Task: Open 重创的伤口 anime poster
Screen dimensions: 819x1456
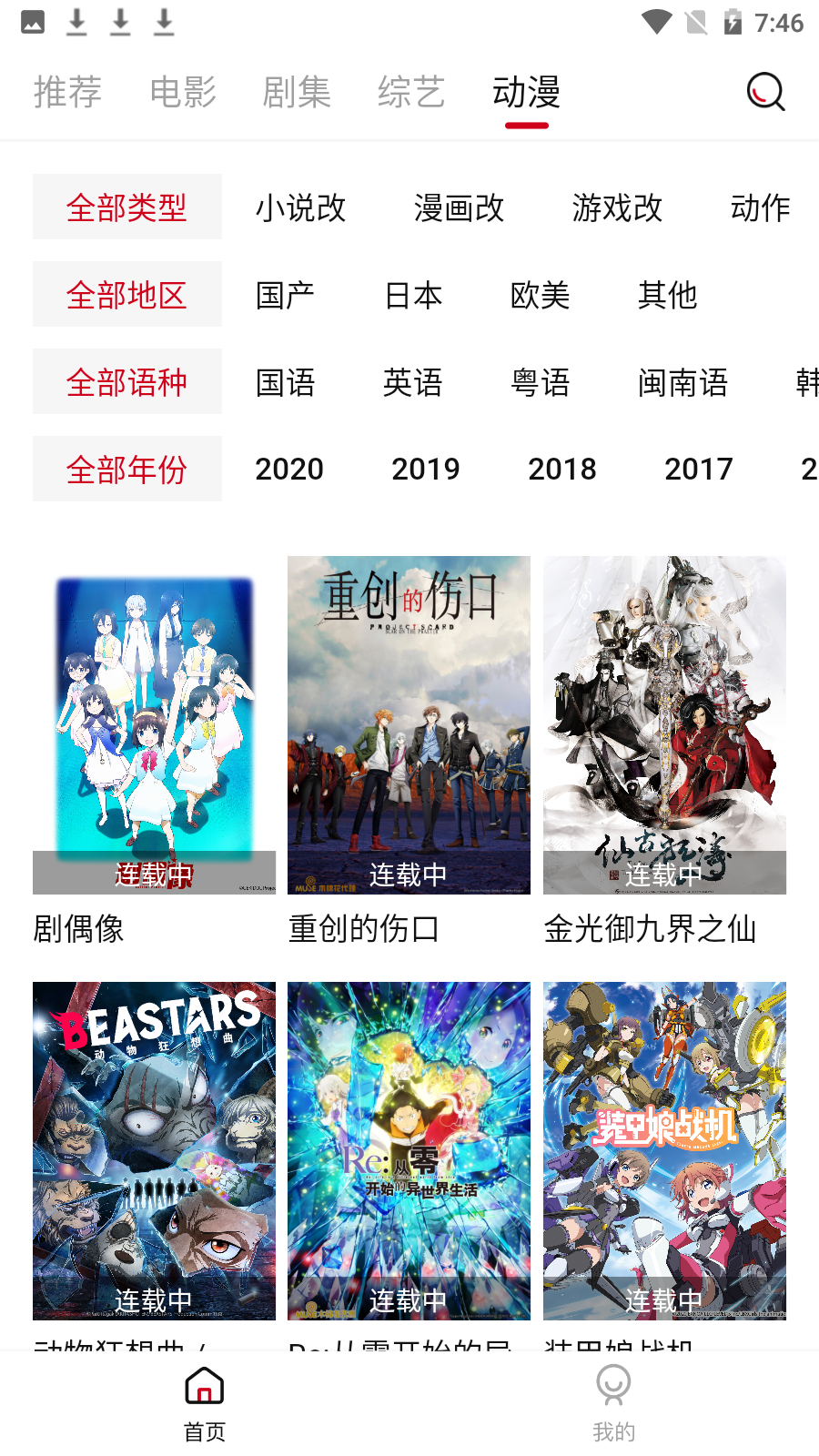Action: [409, 725]
